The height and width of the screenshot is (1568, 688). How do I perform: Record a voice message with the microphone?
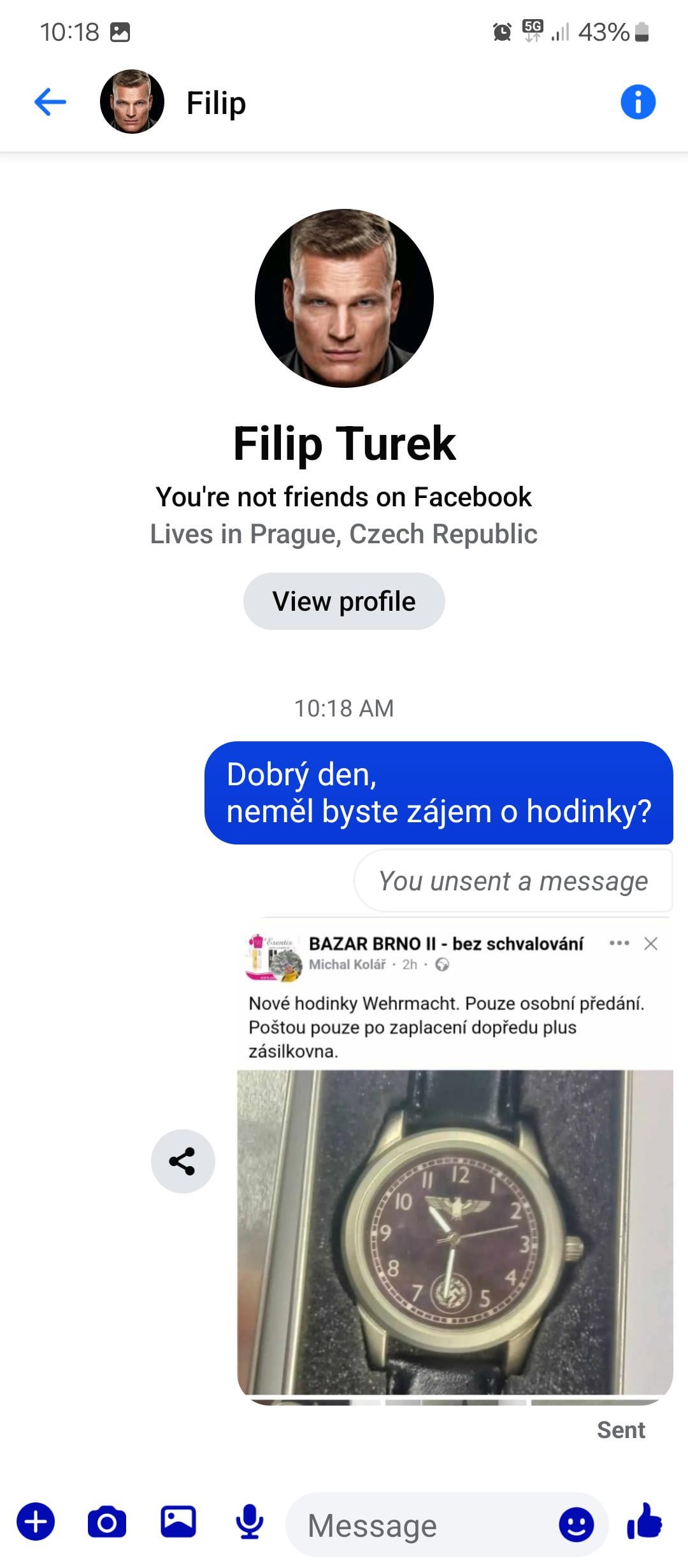[x=250, y=1522]
